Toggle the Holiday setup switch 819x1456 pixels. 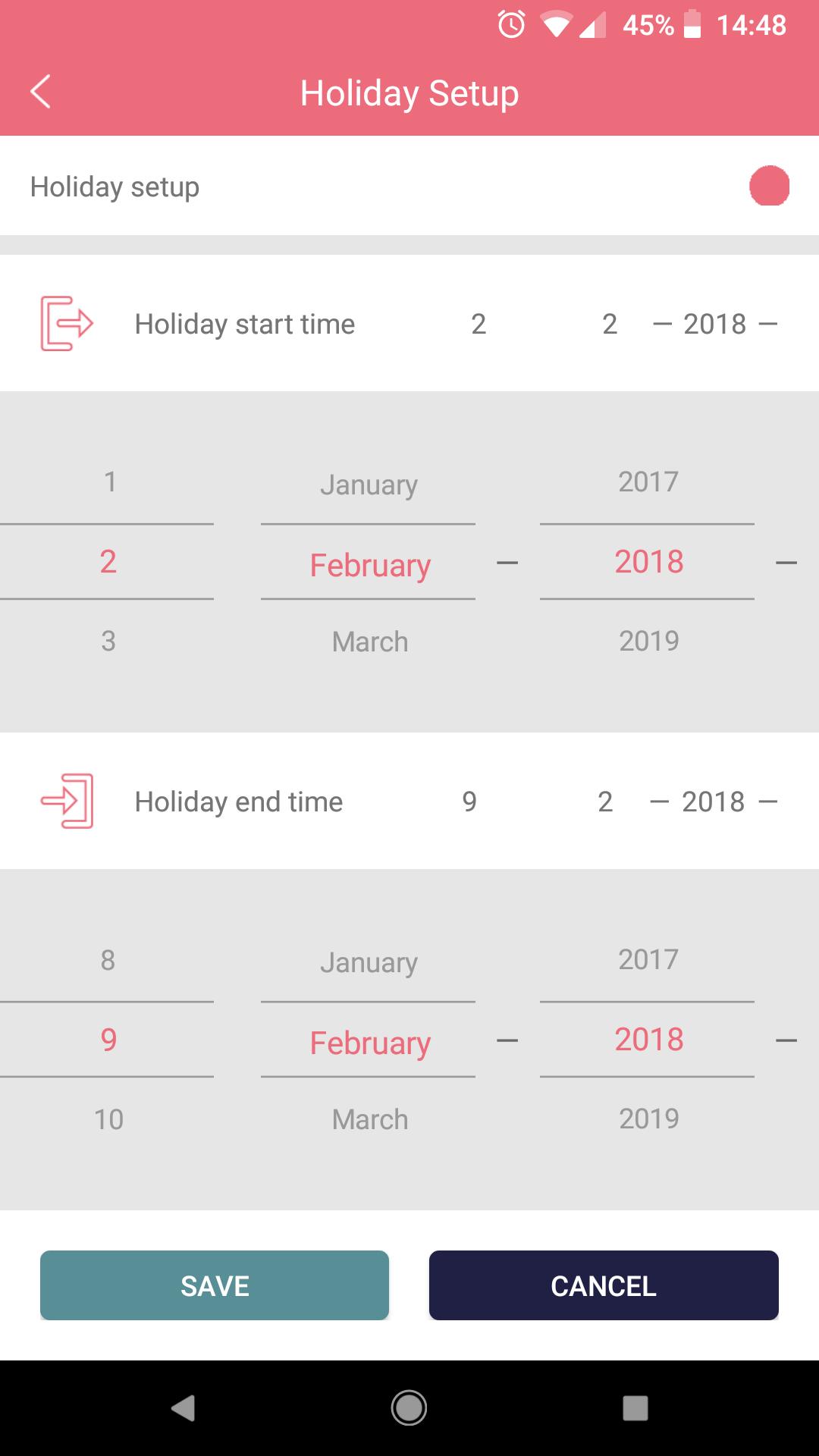point(769,187)
